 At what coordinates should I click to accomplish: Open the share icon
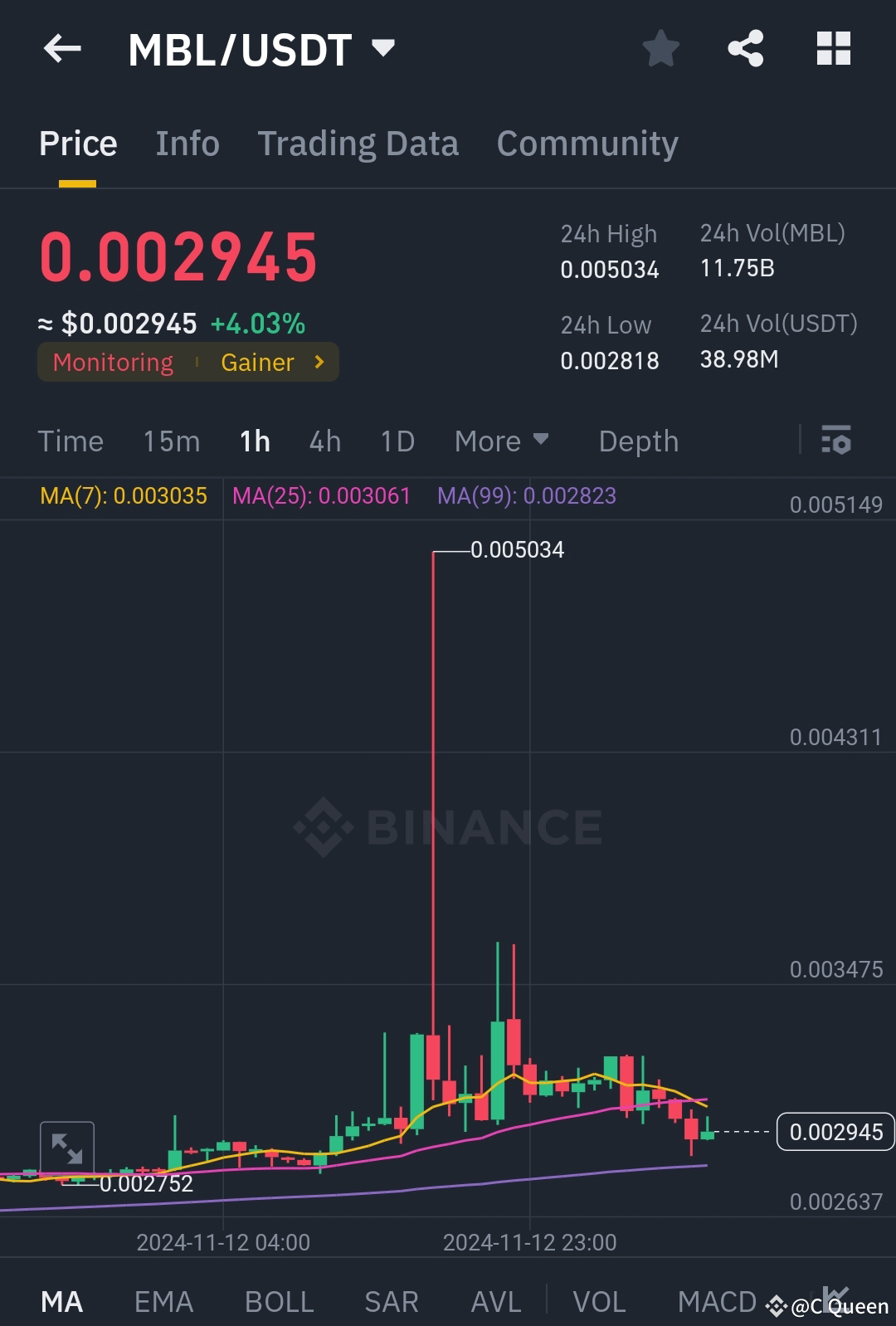pyautogui.click(x=745, y=48)
